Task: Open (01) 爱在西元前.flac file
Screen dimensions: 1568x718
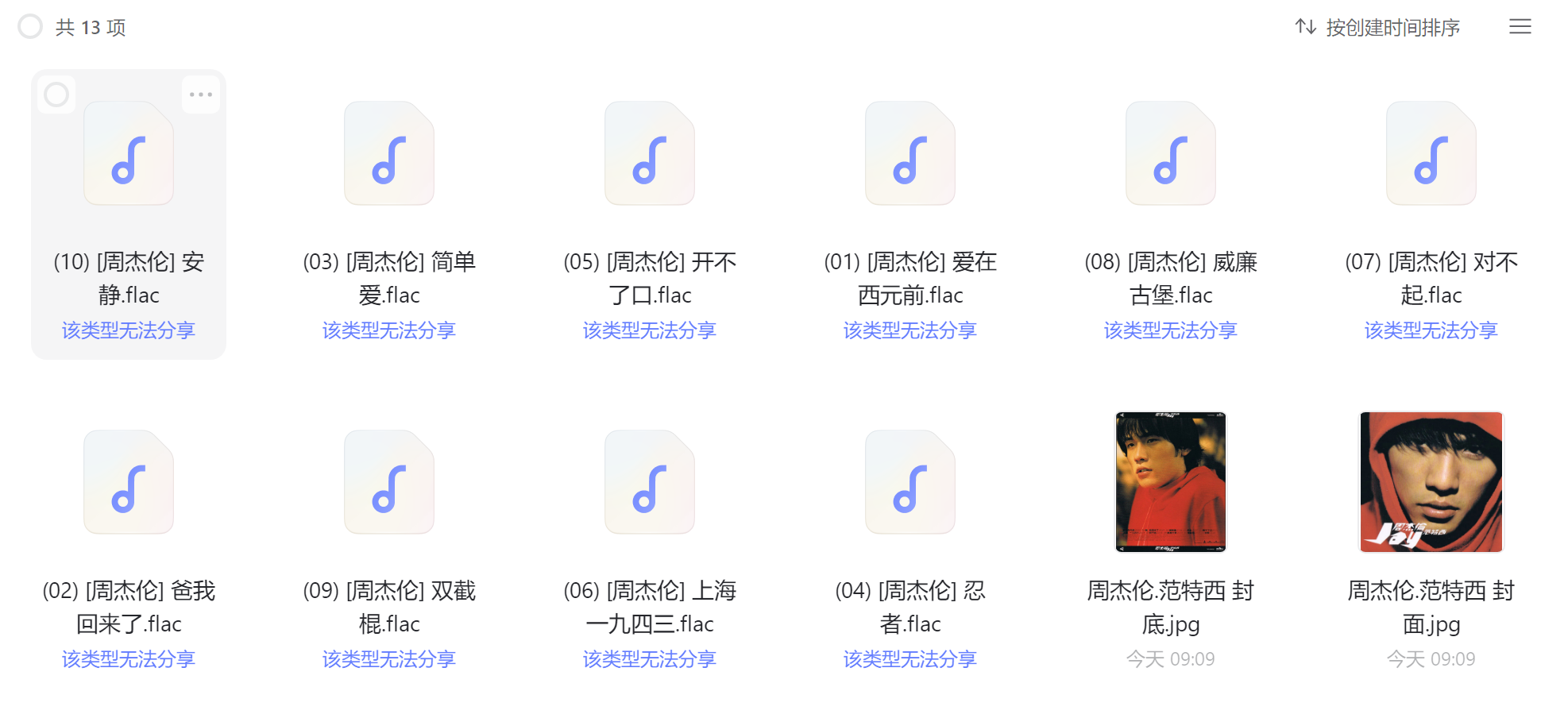Action: pos(910,154)
